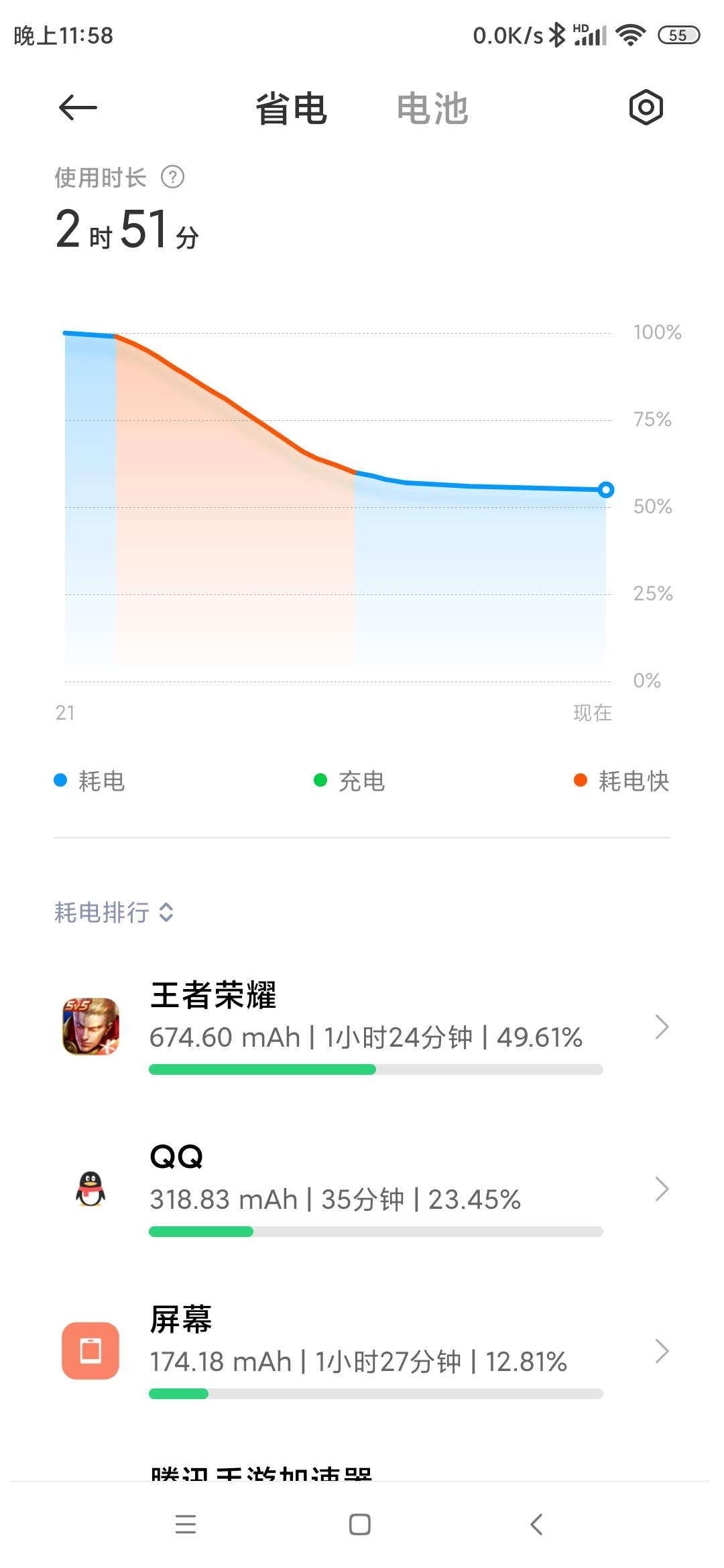Open the 耗电排行 sort dropdown

(x=114, y=913)
